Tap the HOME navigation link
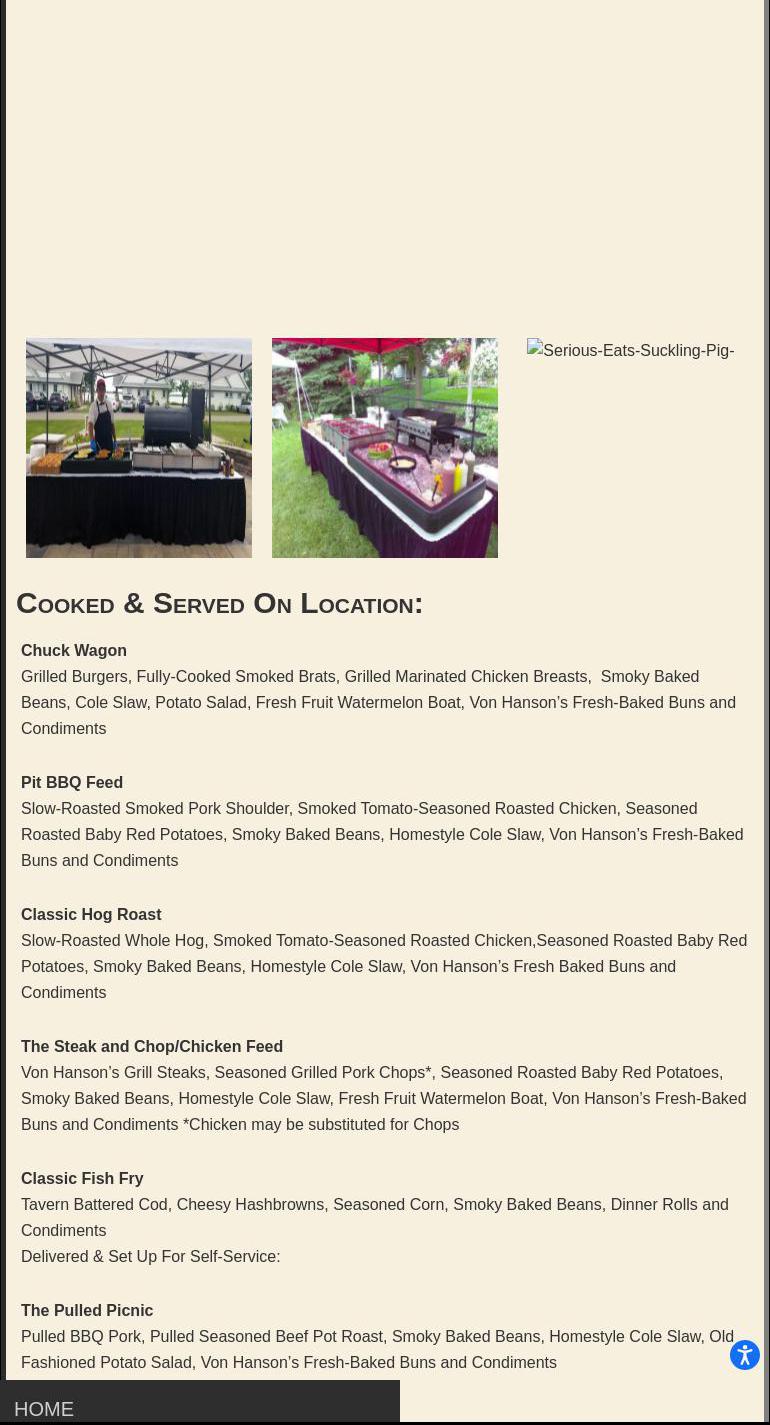 click(44, 1408)
